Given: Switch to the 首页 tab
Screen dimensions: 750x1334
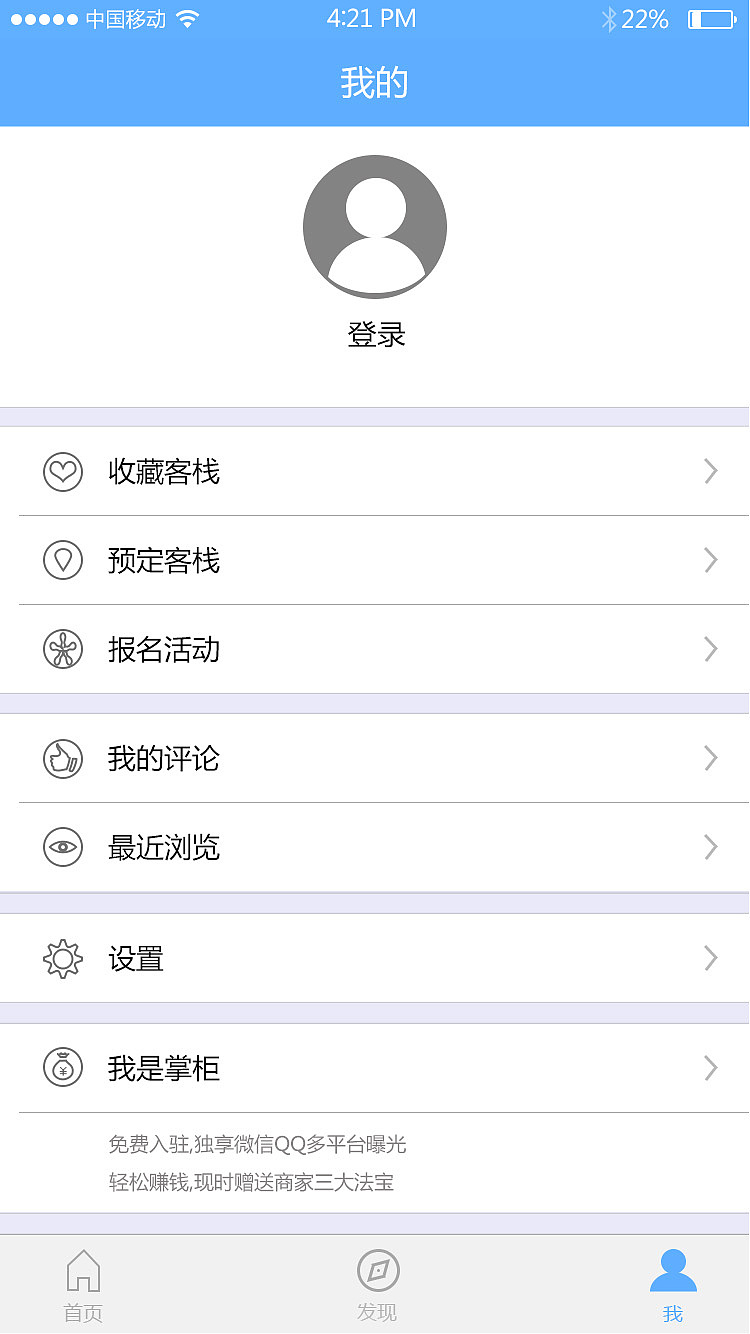Looking at the screenshot, I should tap(83, 1285).
